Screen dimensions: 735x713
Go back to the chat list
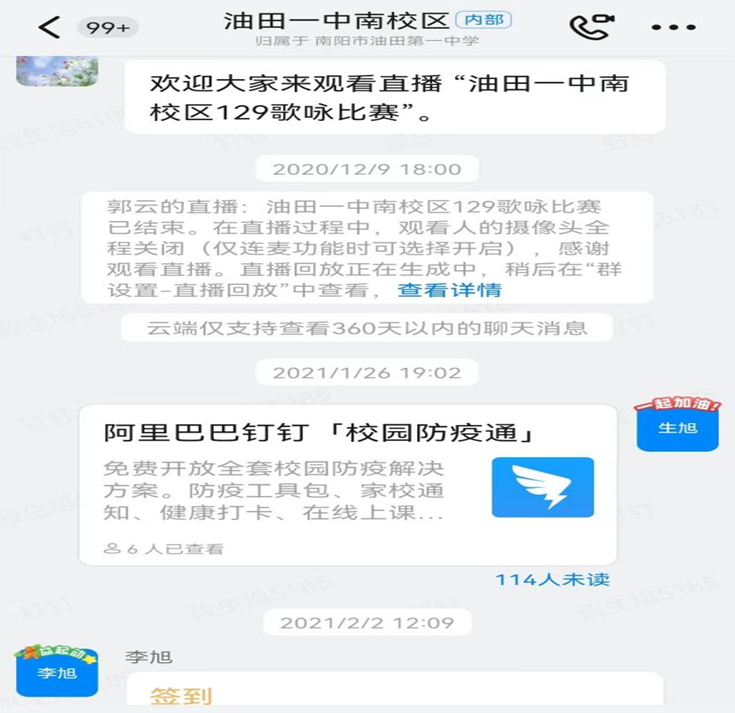48,27
